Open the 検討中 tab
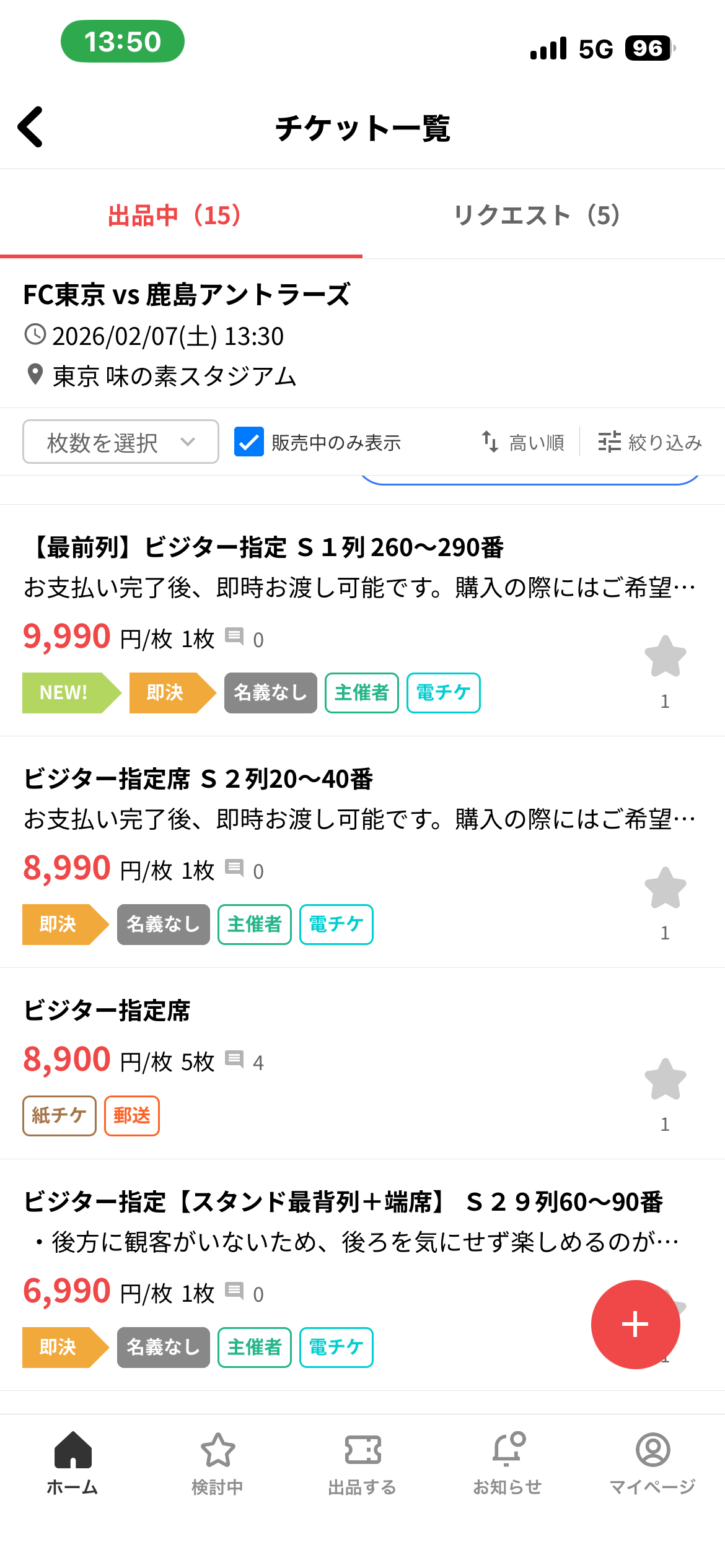 [x=217, y=1463]
